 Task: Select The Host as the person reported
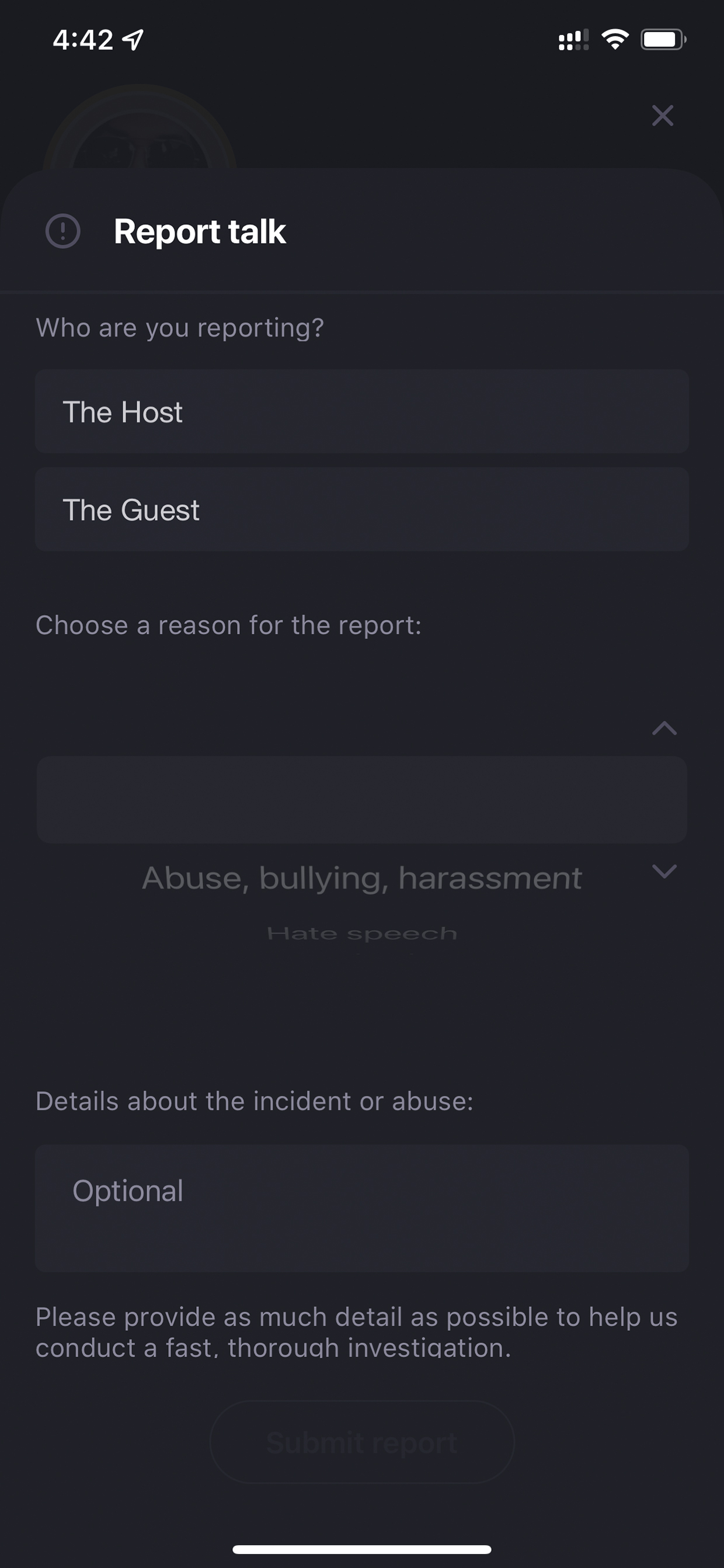coord(362,411)
